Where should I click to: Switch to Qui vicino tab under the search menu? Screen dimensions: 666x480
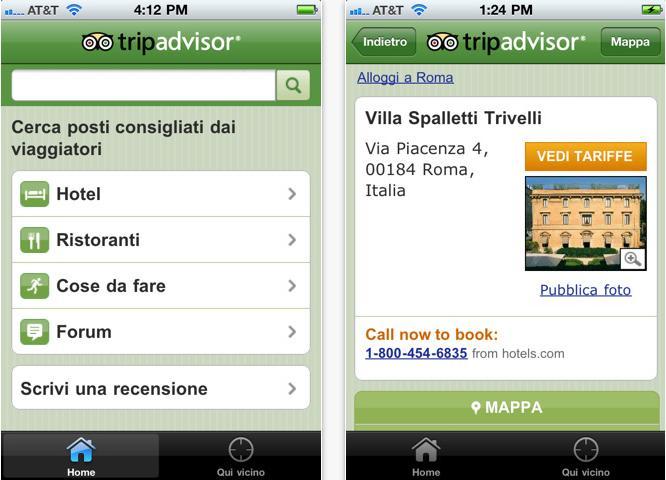[x=241, y=456]
